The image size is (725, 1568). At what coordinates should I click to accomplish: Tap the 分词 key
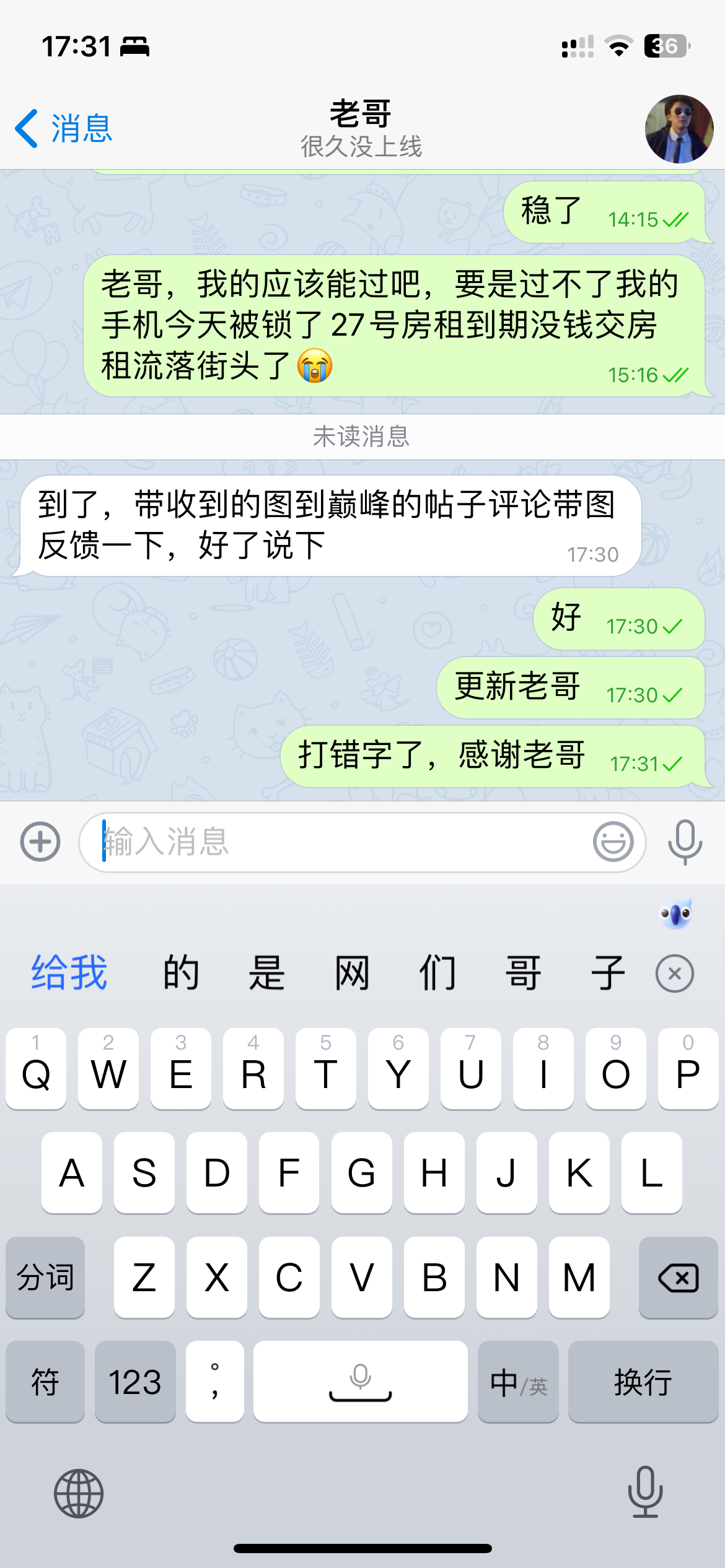tap(45, 1277)
